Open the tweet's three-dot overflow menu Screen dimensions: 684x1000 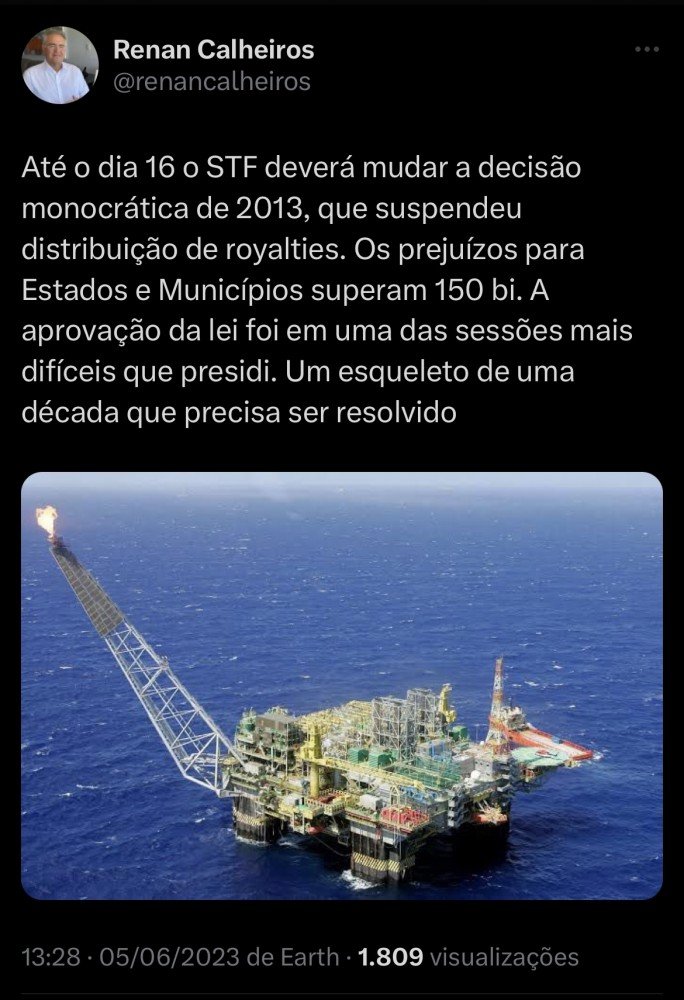tap(648, 50)
